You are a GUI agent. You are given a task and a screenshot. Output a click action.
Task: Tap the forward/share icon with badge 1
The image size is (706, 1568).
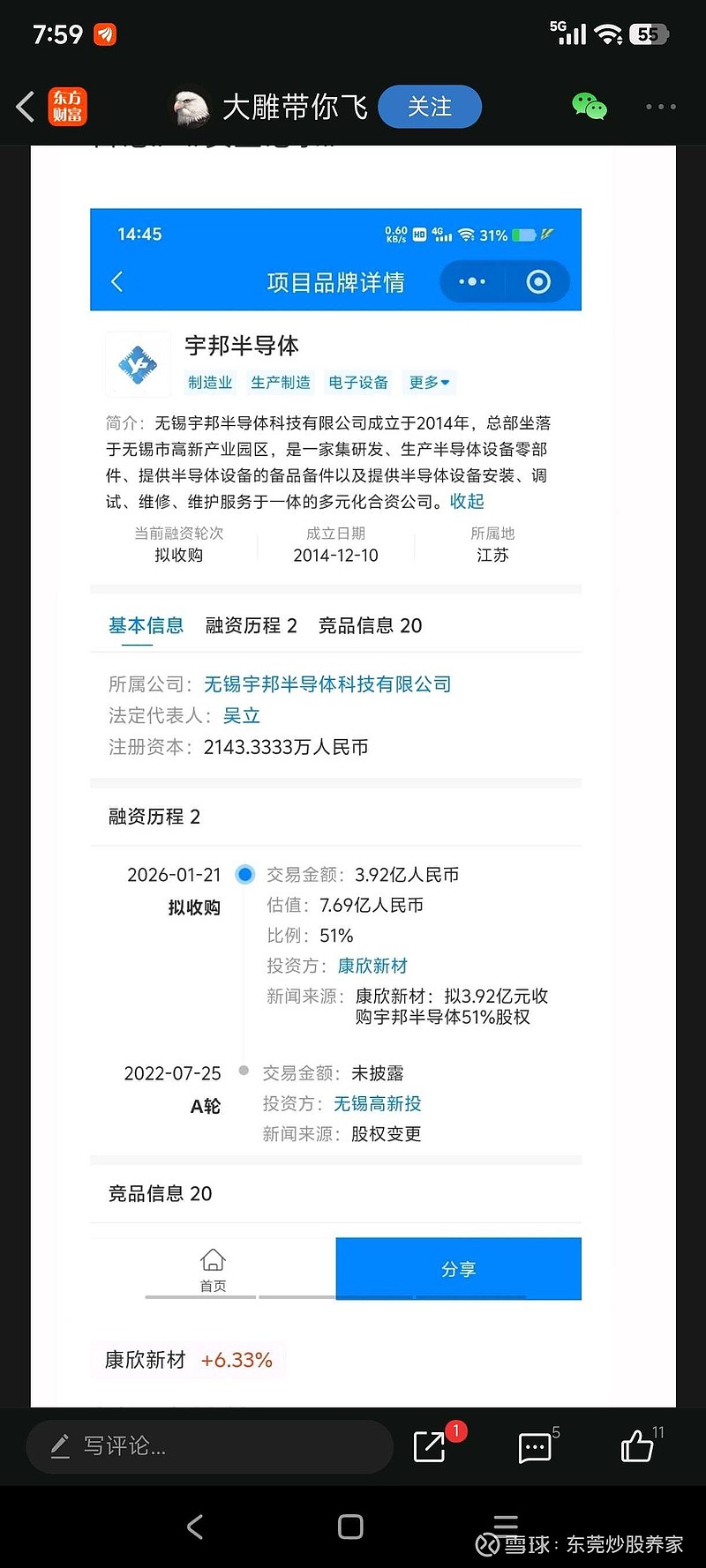pos(431,1446)
